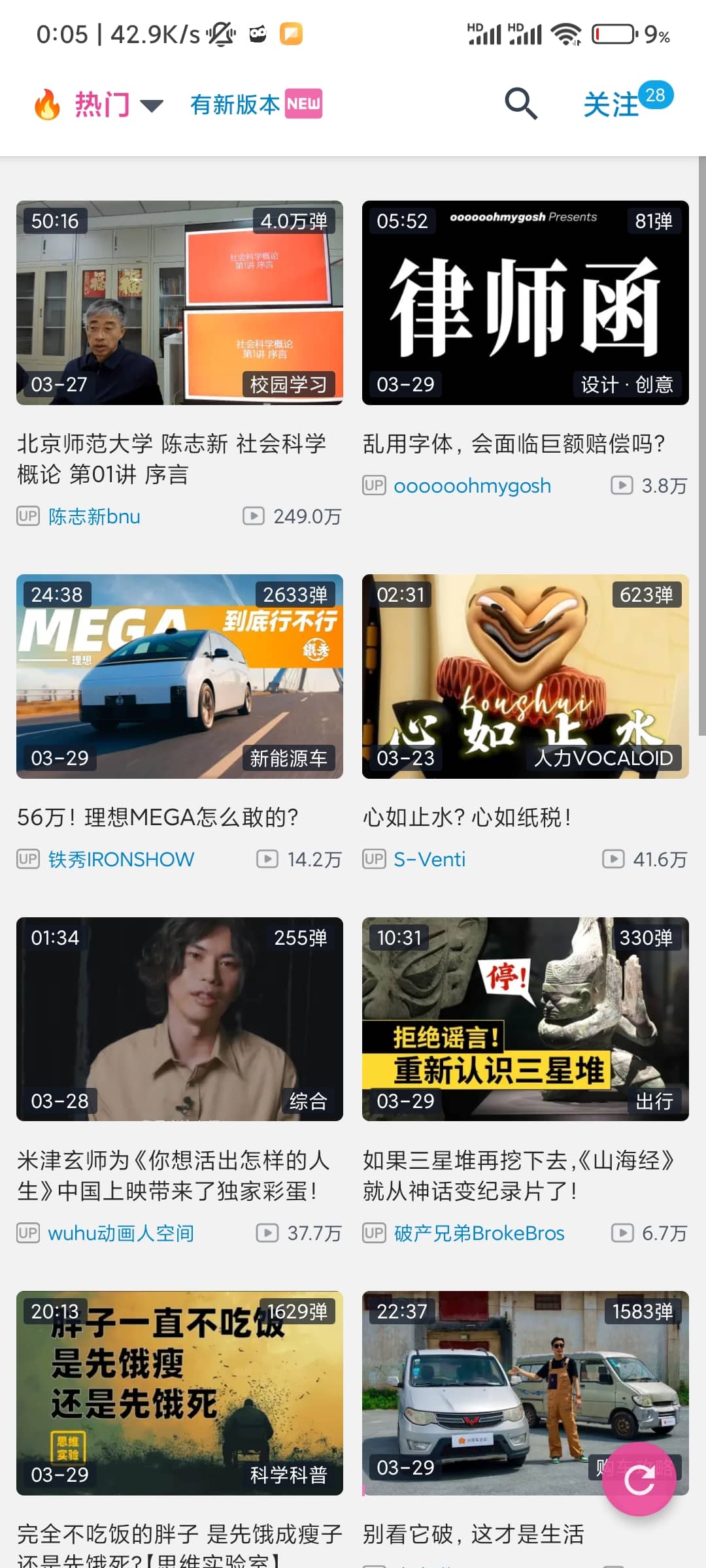706x1568 pixels.
Task: Select the 新能源车 category tag
Action: (x=290, y=759)
